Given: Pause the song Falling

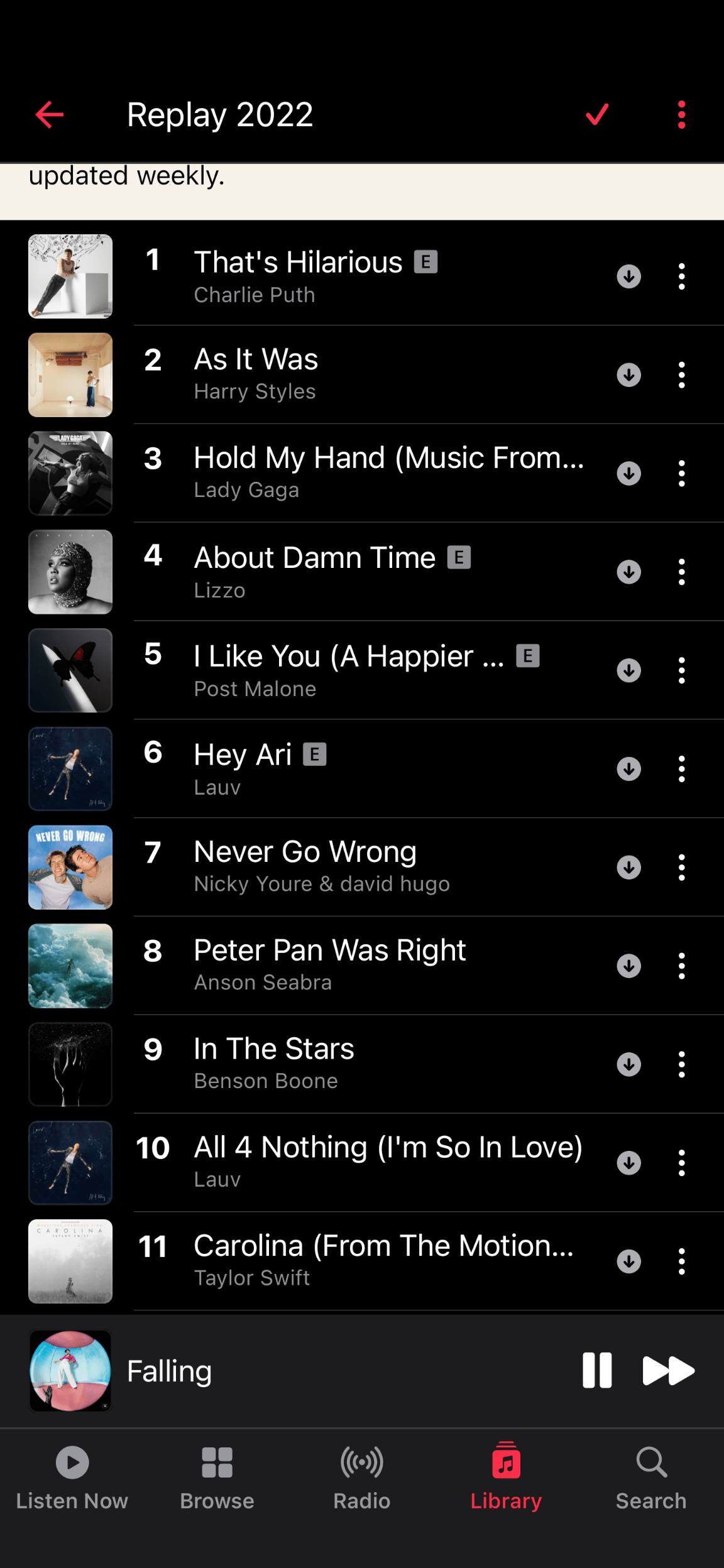Looking at the screenshot, I should (x=596, y=1371).
